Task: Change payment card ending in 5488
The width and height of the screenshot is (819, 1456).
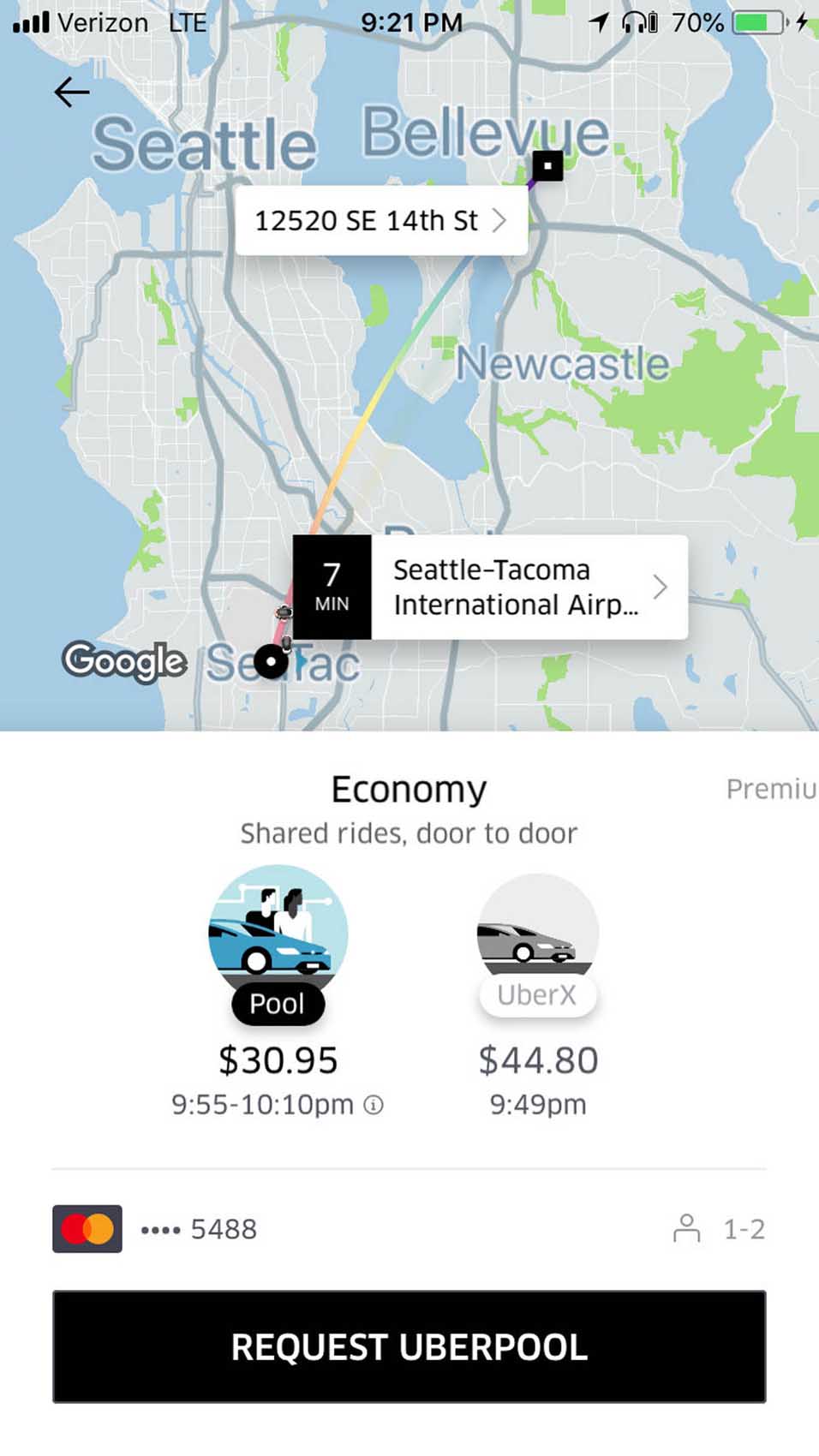Action: coord(156,1229)
